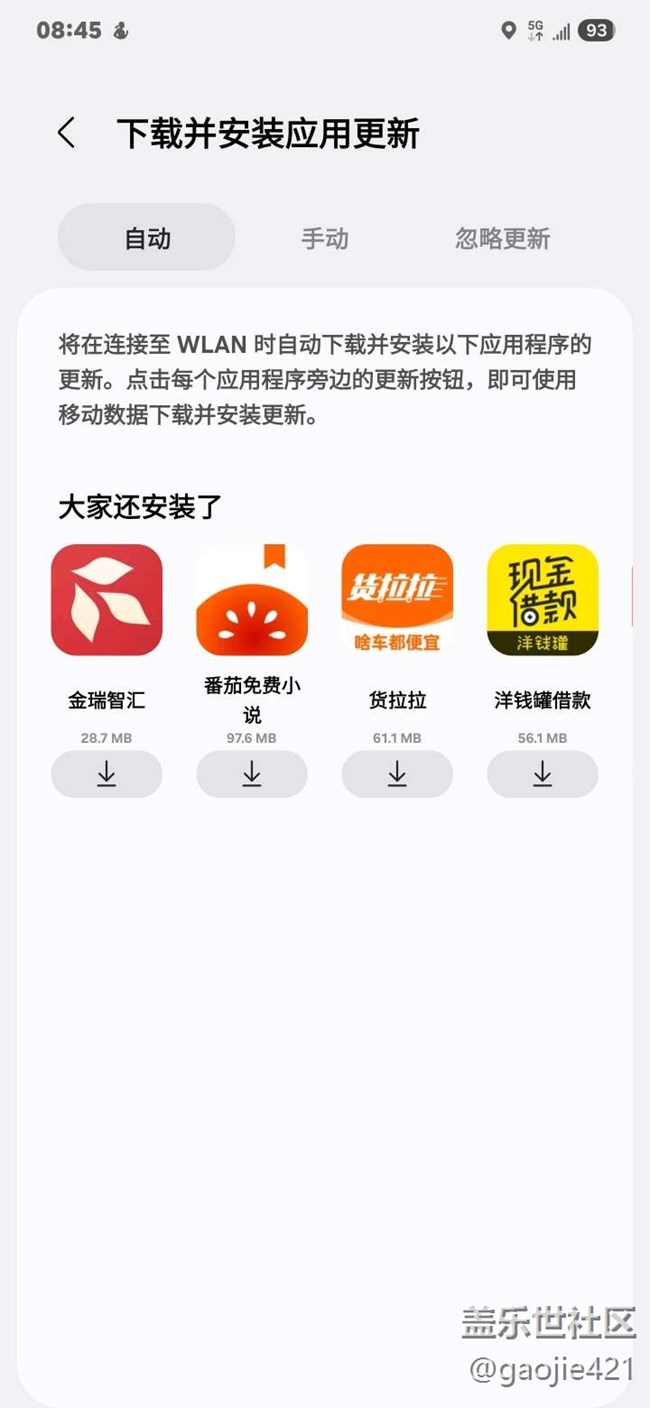Install 洋钱罐借款 using its download button

pyautogui.click(x=542, y=774)
